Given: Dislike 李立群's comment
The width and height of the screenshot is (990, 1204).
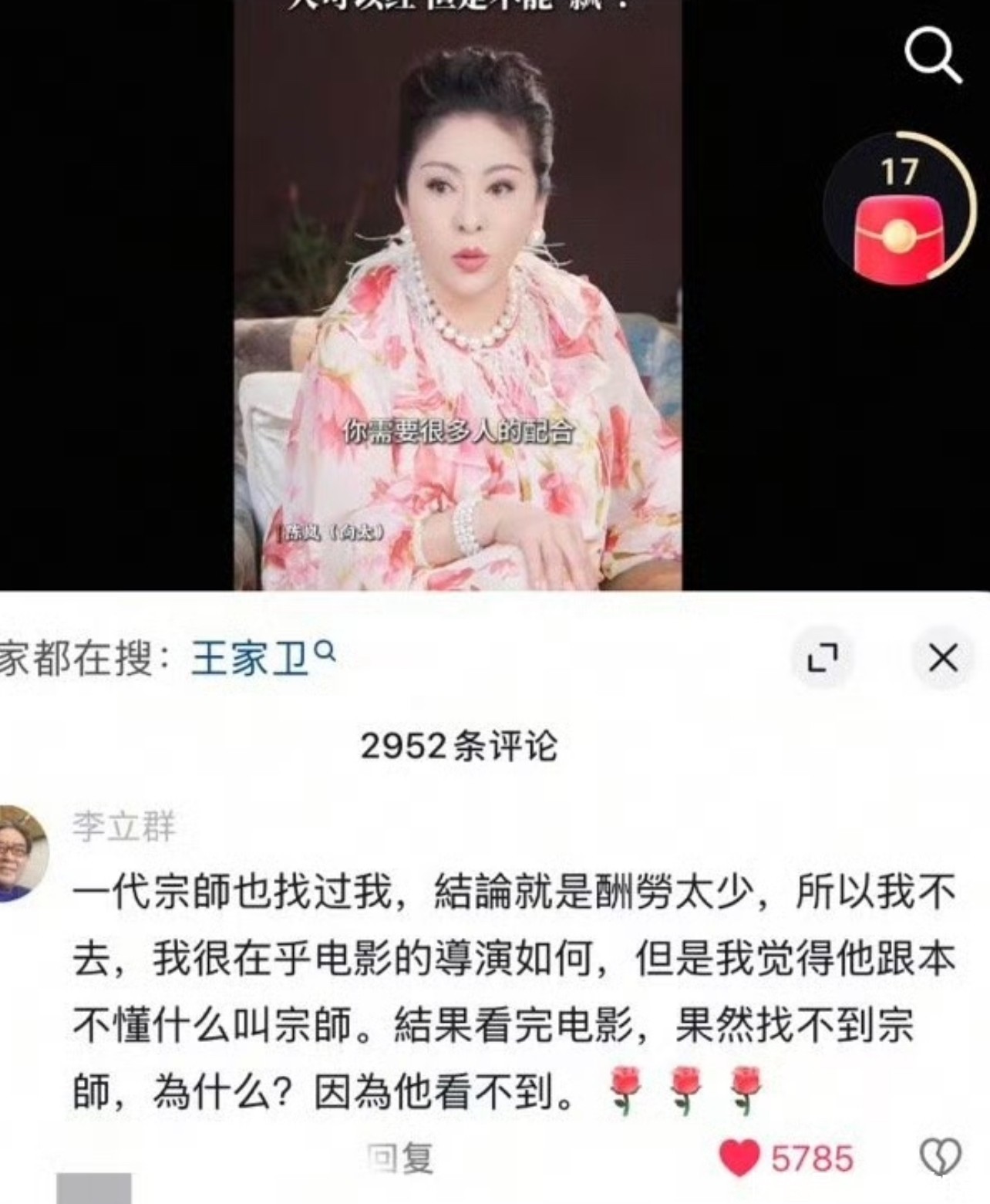Looking at the screenshot, I should pos(941,1158).
